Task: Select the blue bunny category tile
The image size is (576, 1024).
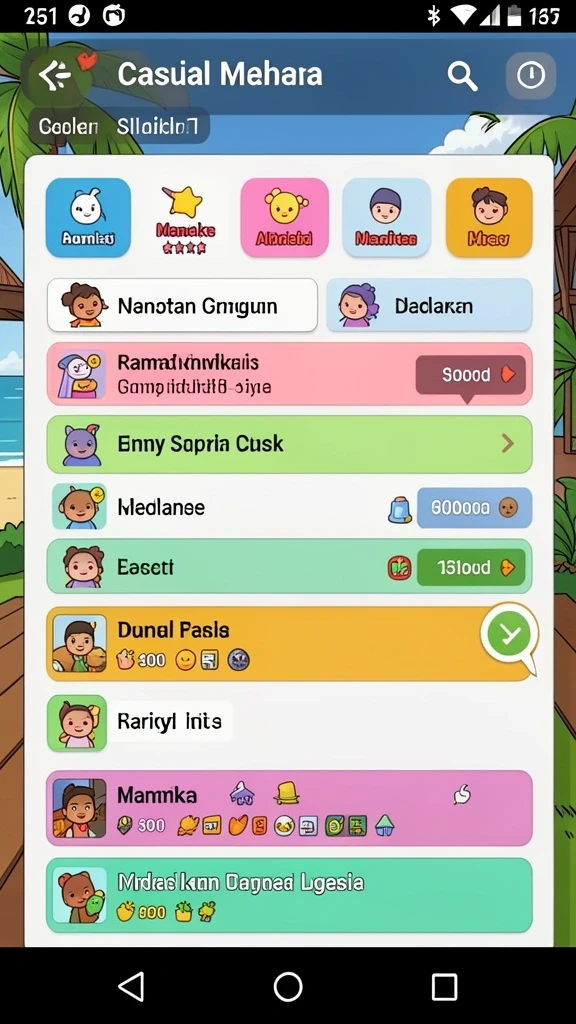Action: (88, 217)
